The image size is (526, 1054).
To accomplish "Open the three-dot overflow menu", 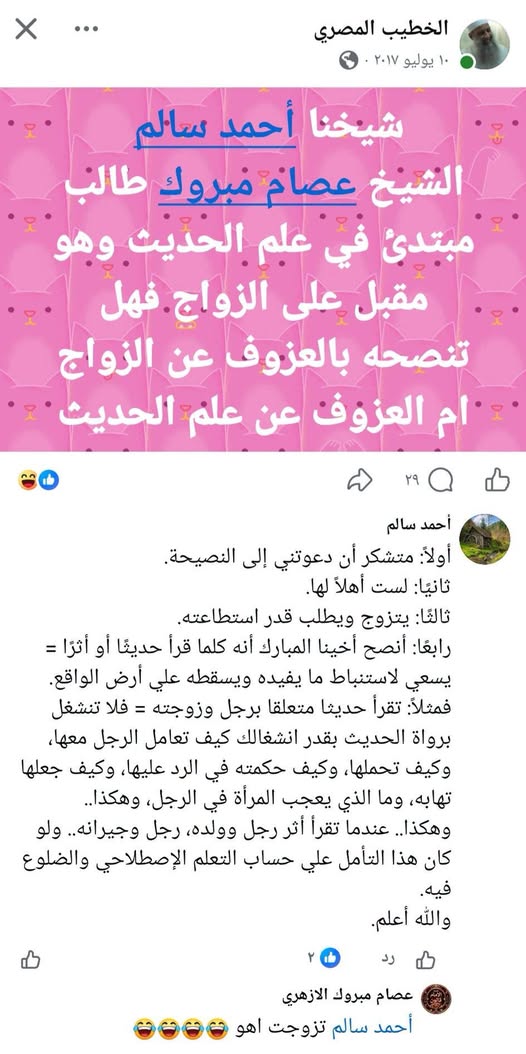I will [86, 29].
